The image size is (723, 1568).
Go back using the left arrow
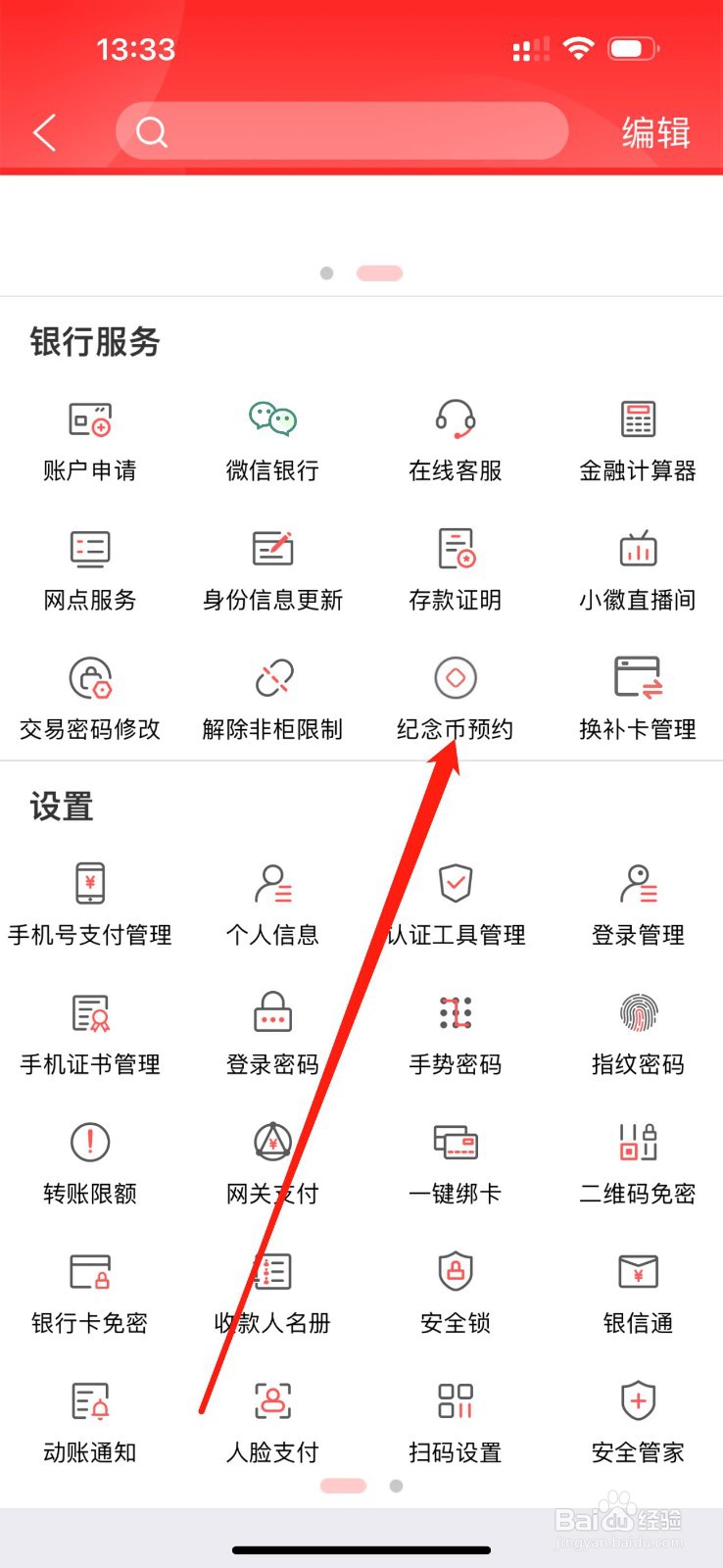click(43, 130)
